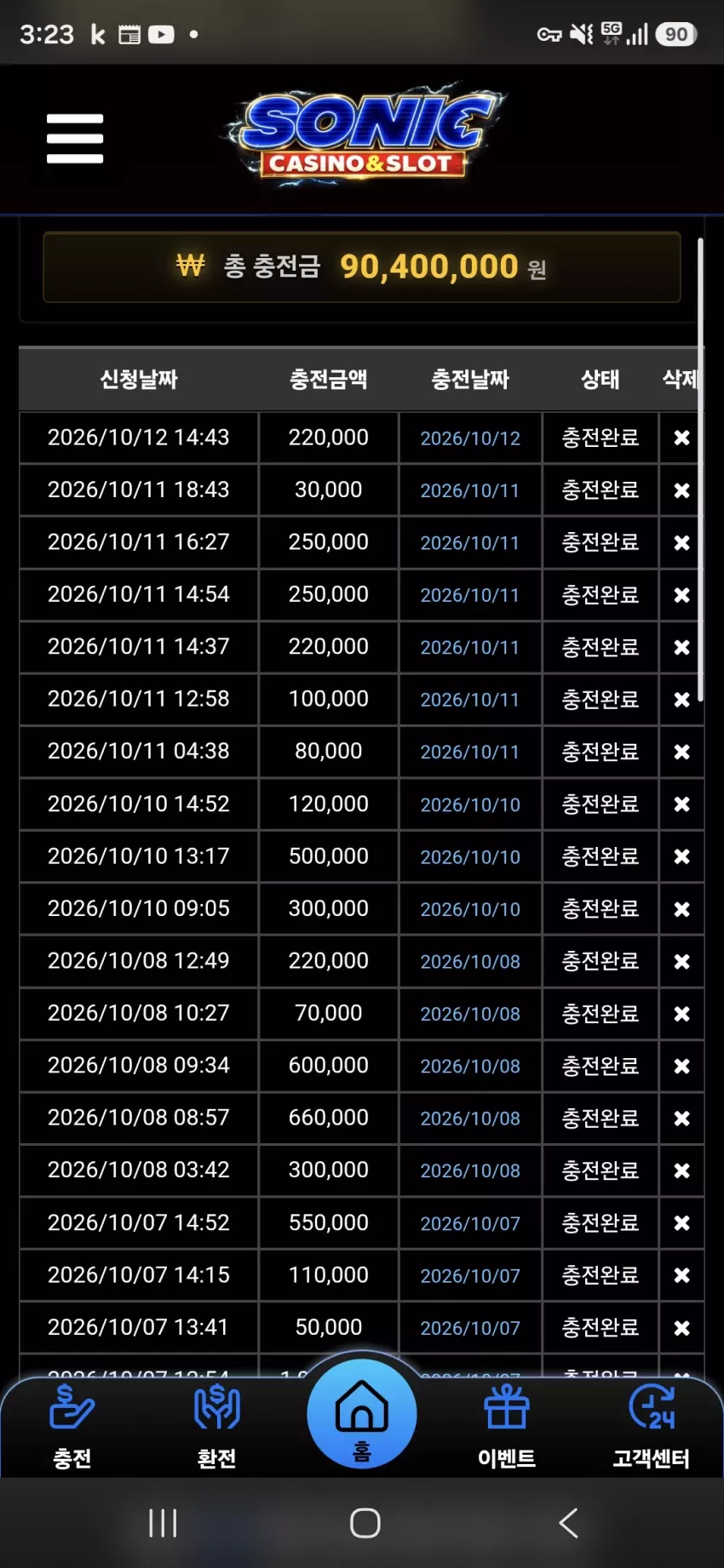Remove the 2026/10/11 18:43 record
The width and height of the screenshot is (724, 1568).
pos(681,490)
